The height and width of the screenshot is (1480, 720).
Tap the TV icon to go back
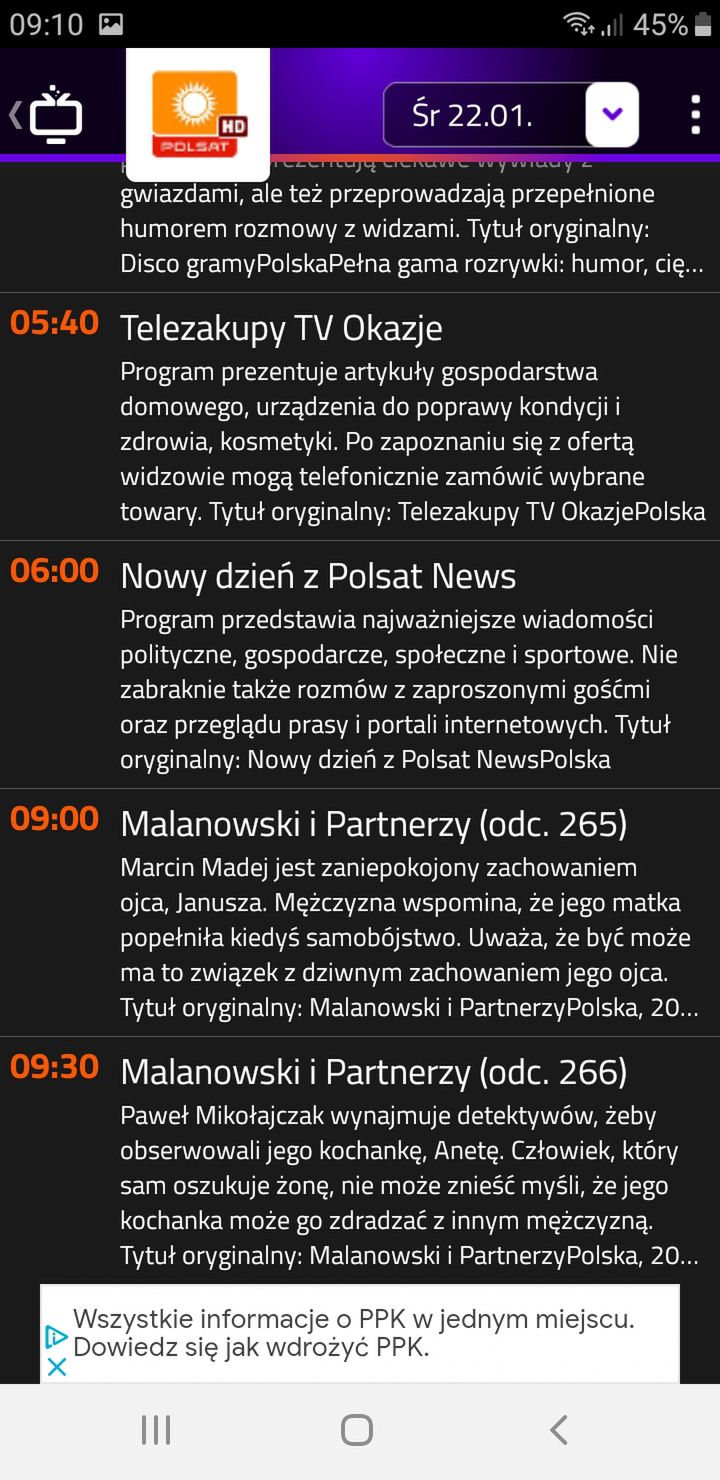tap(55, 115)
